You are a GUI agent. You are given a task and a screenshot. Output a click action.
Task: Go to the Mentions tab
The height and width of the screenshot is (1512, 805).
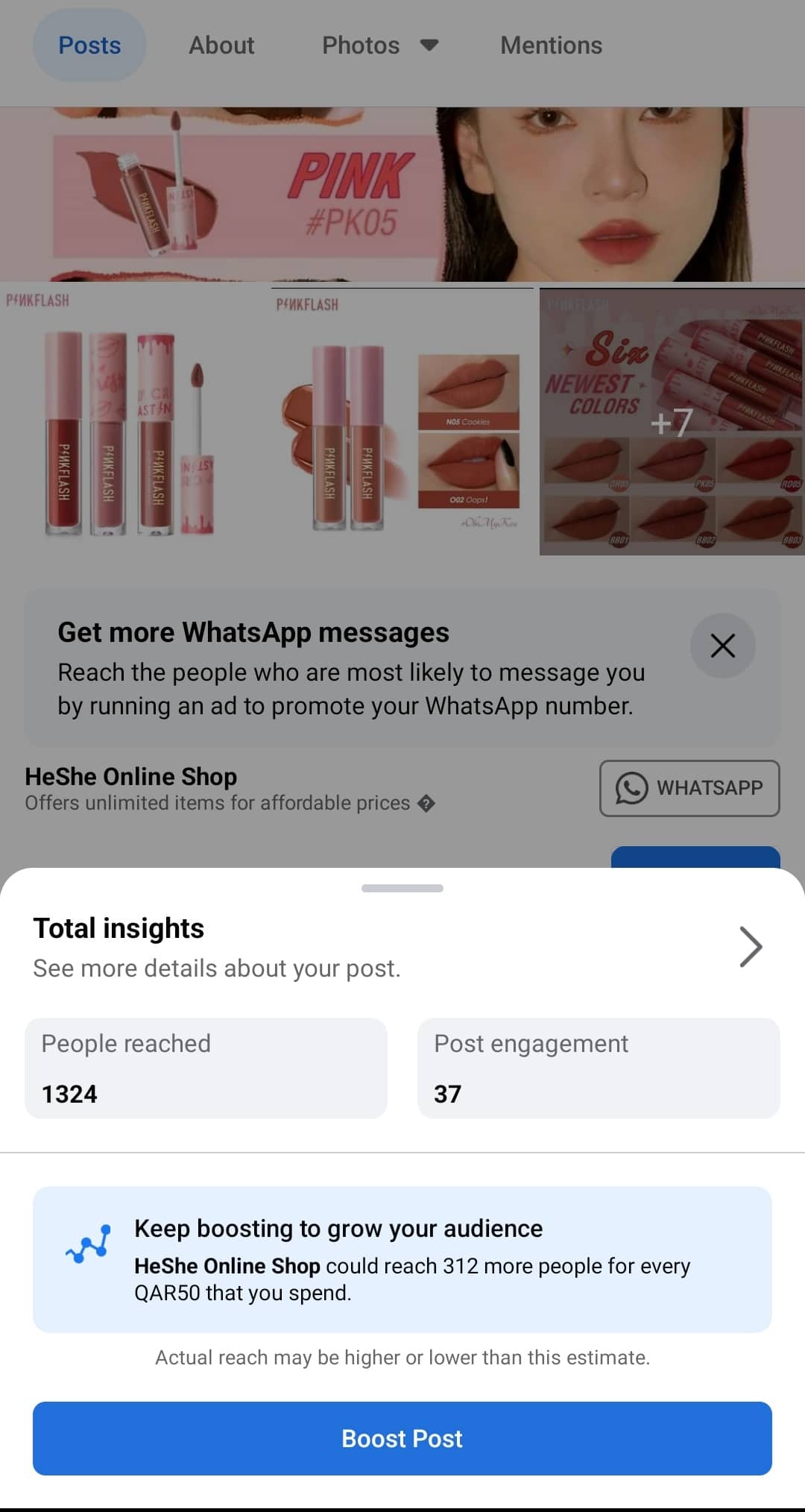[551, 45]
